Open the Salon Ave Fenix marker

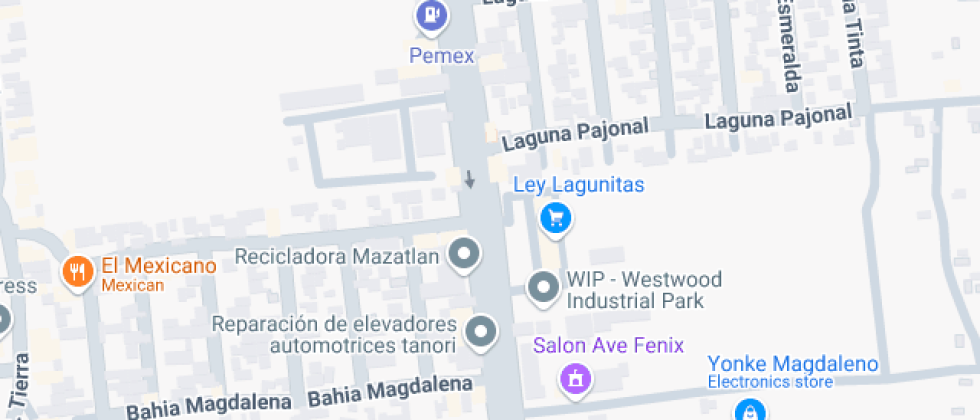tap(575, 378)
